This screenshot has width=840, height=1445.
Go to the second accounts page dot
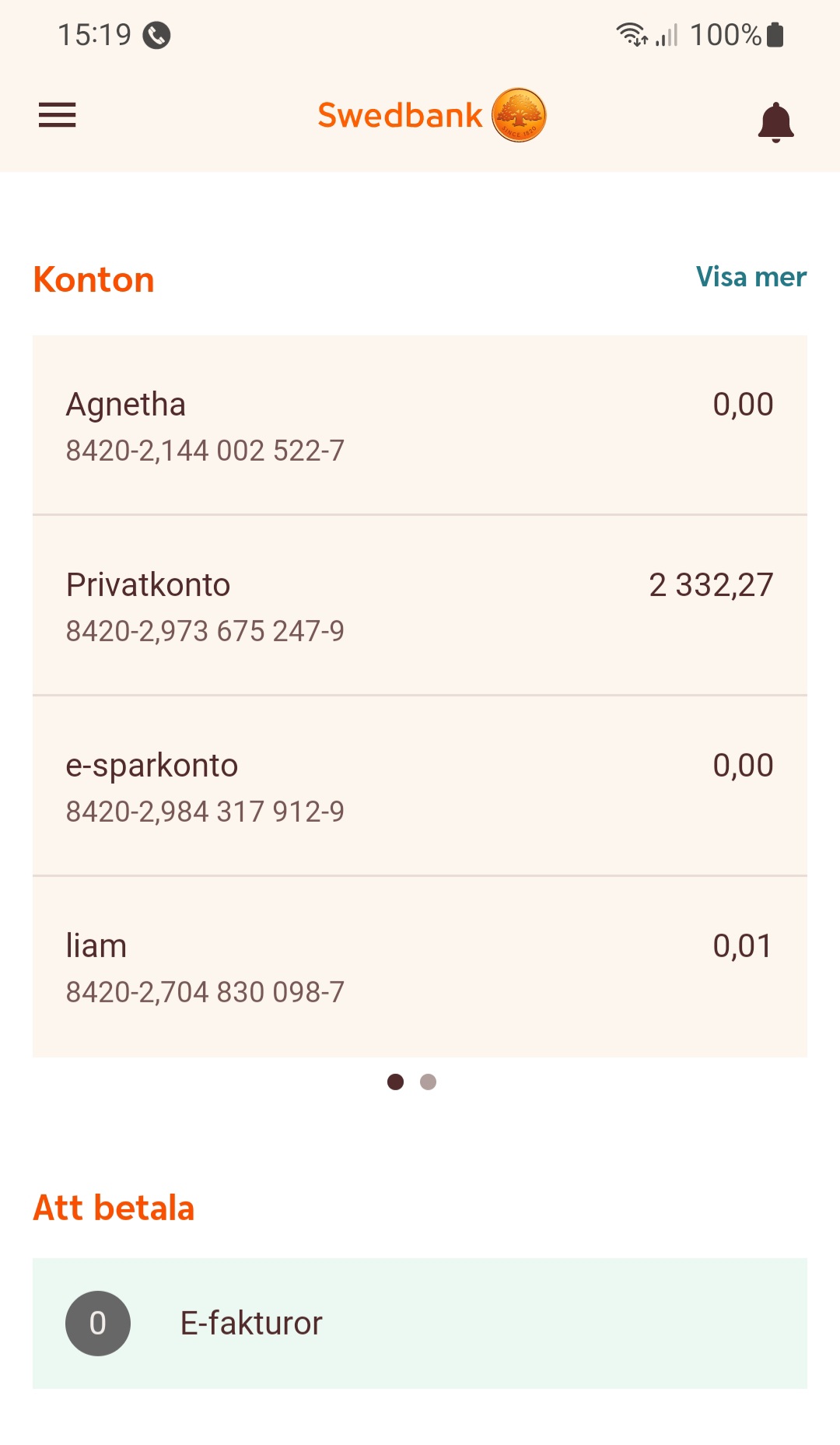(428, 1082)
